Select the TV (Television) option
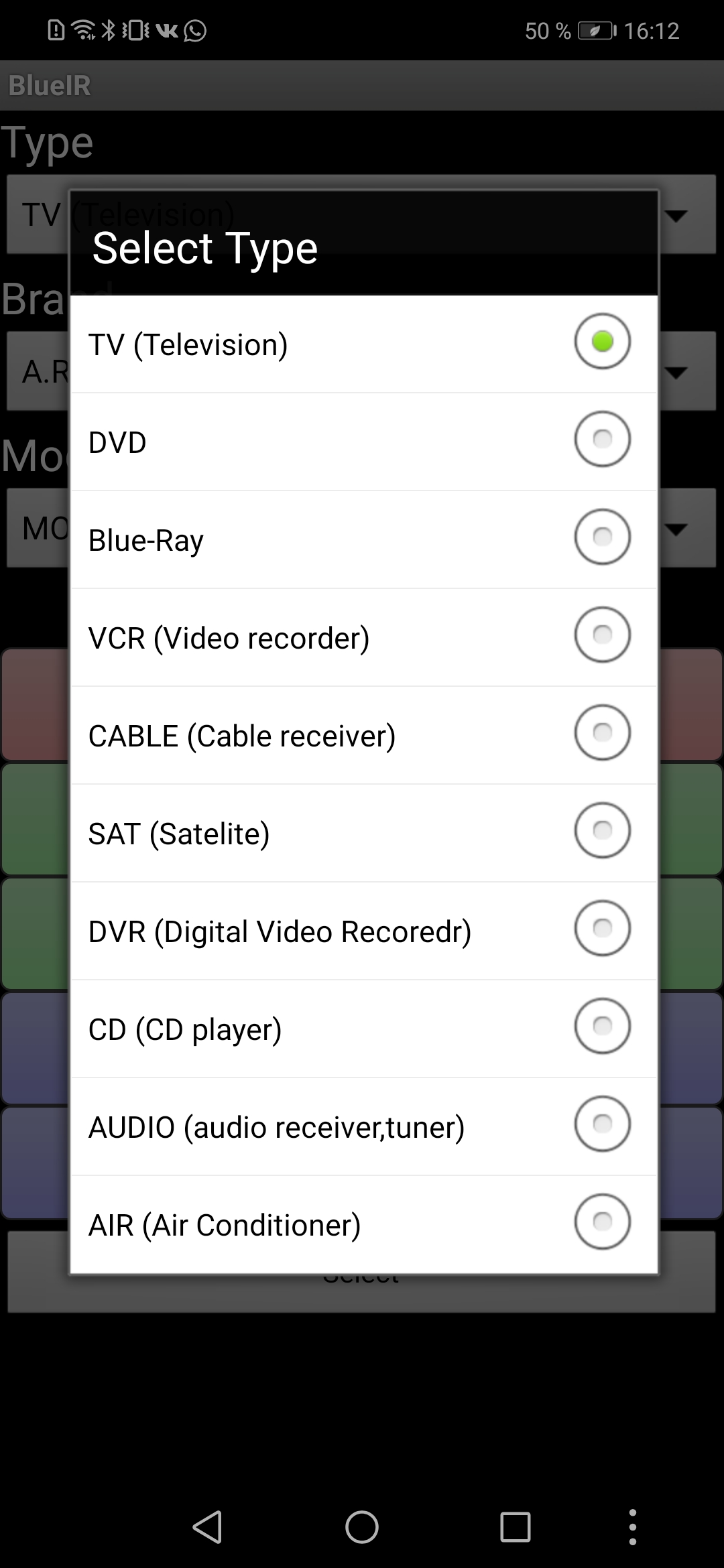The width and height of the screenshot is (724, 1568). [x=364, y=344]
